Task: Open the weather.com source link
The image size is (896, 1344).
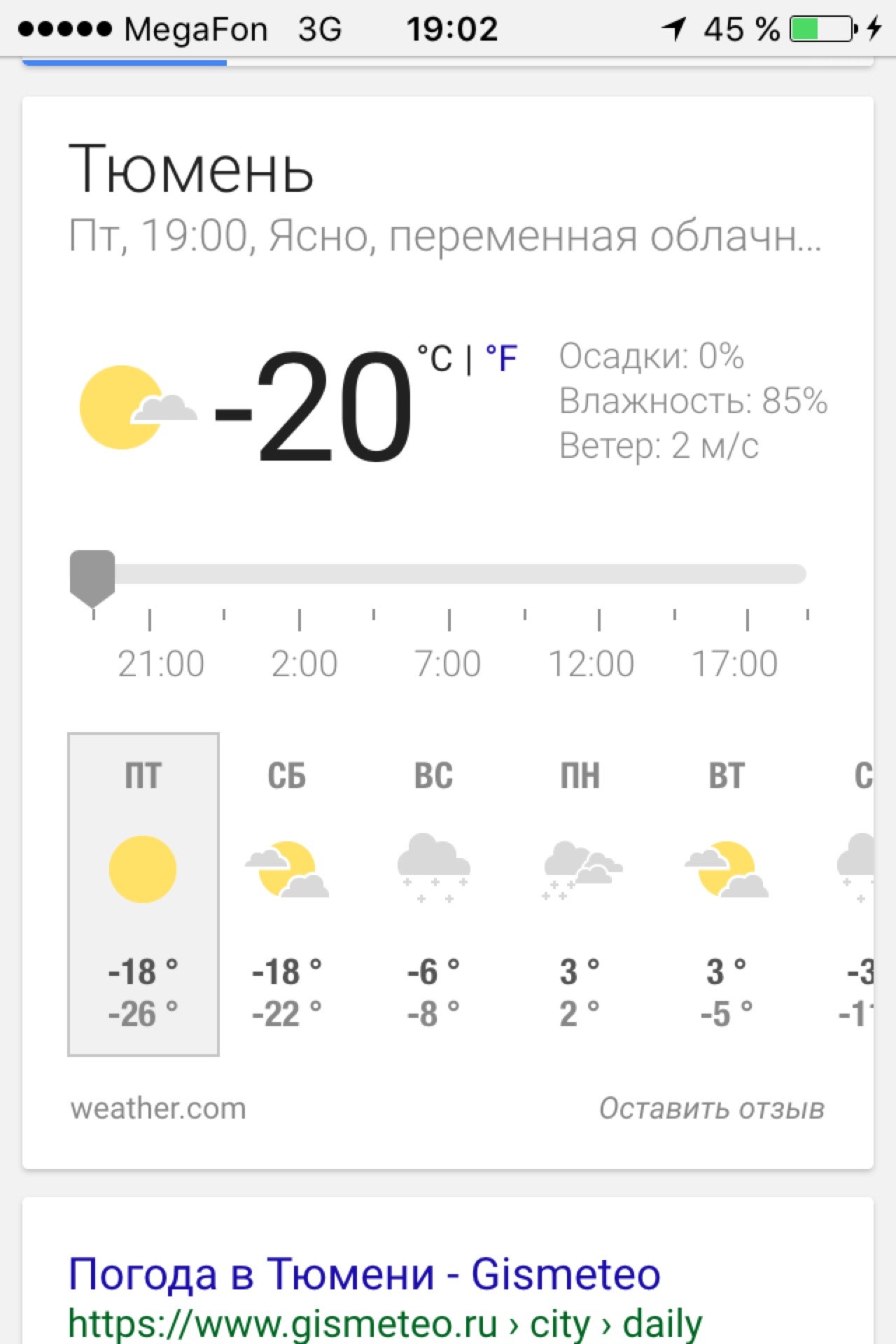Action: (158, 1109)
